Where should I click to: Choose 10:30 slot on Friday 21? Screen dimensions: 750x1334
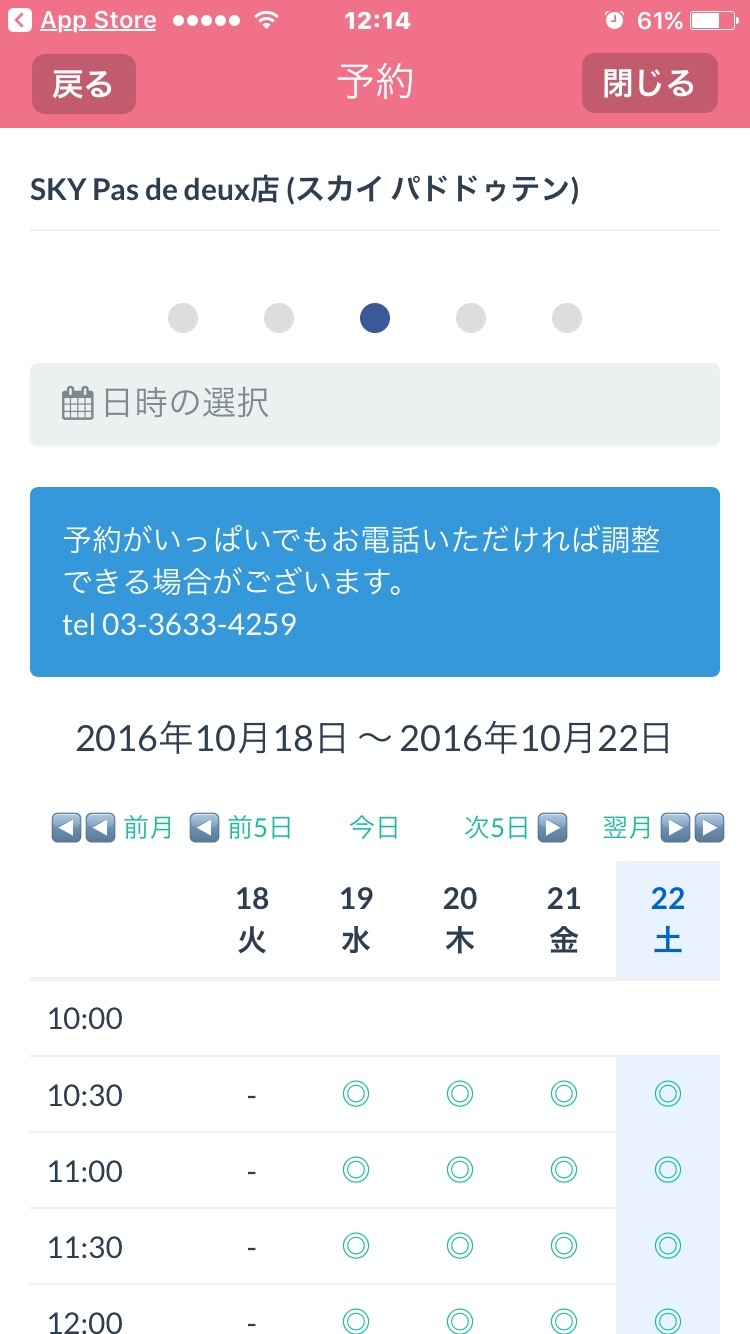pos(564,1094)
